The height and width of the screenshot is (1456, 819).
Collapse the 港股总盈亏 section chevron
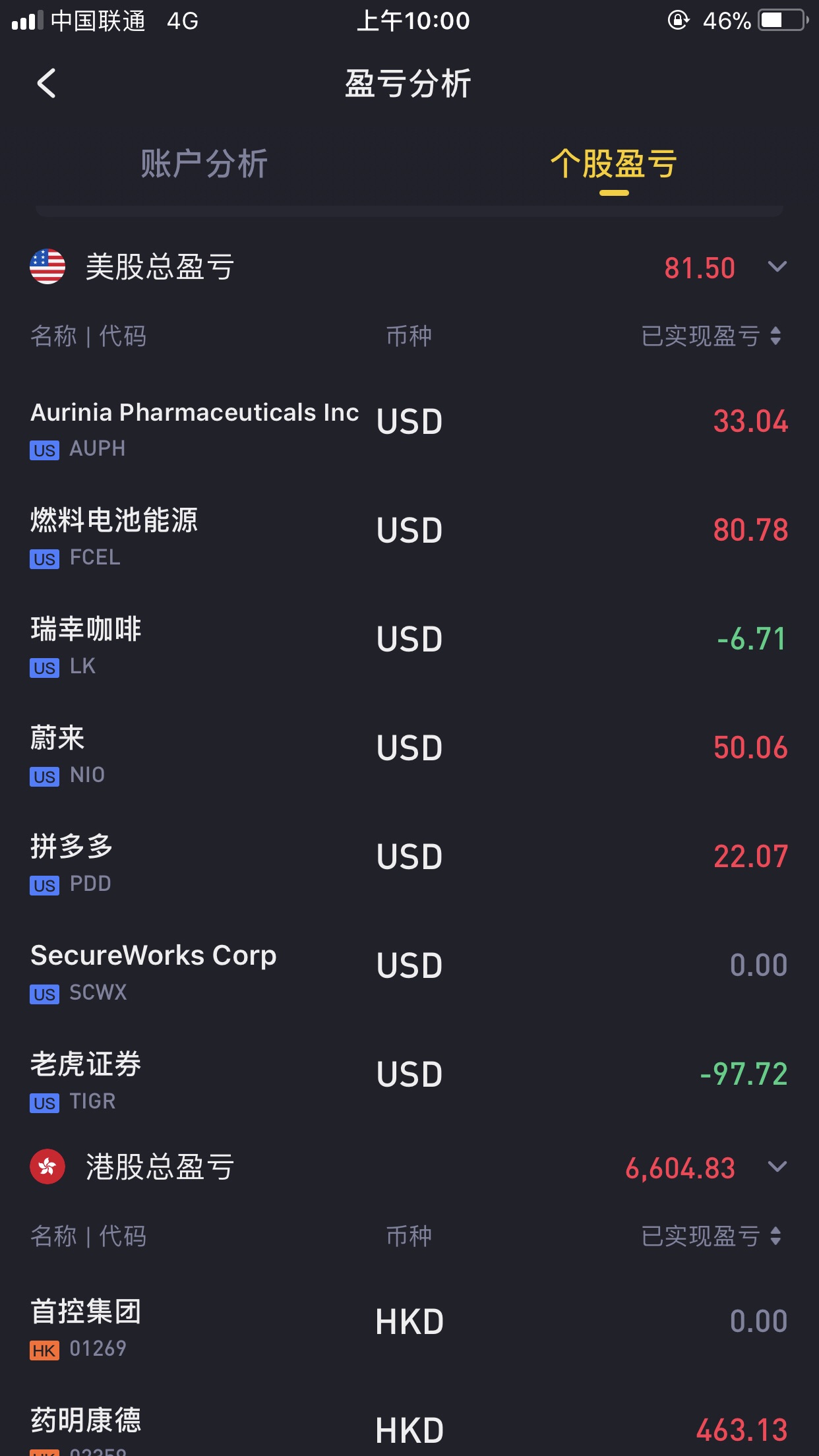pyautogui.click(x=777, y=1167)
